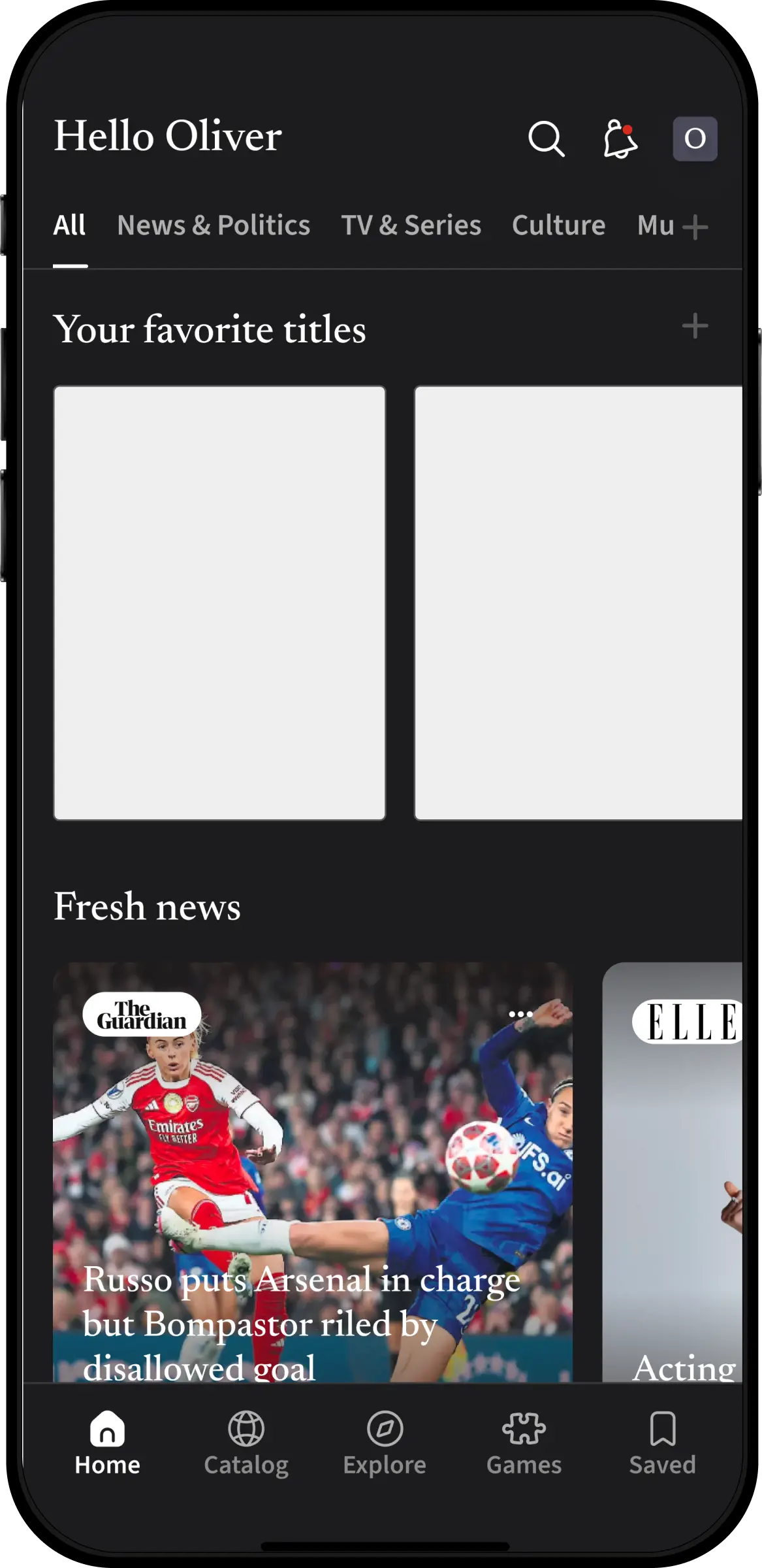Add a category with the tab bar plus
The width and height of the screenshot is (762, 1568).
695,227
